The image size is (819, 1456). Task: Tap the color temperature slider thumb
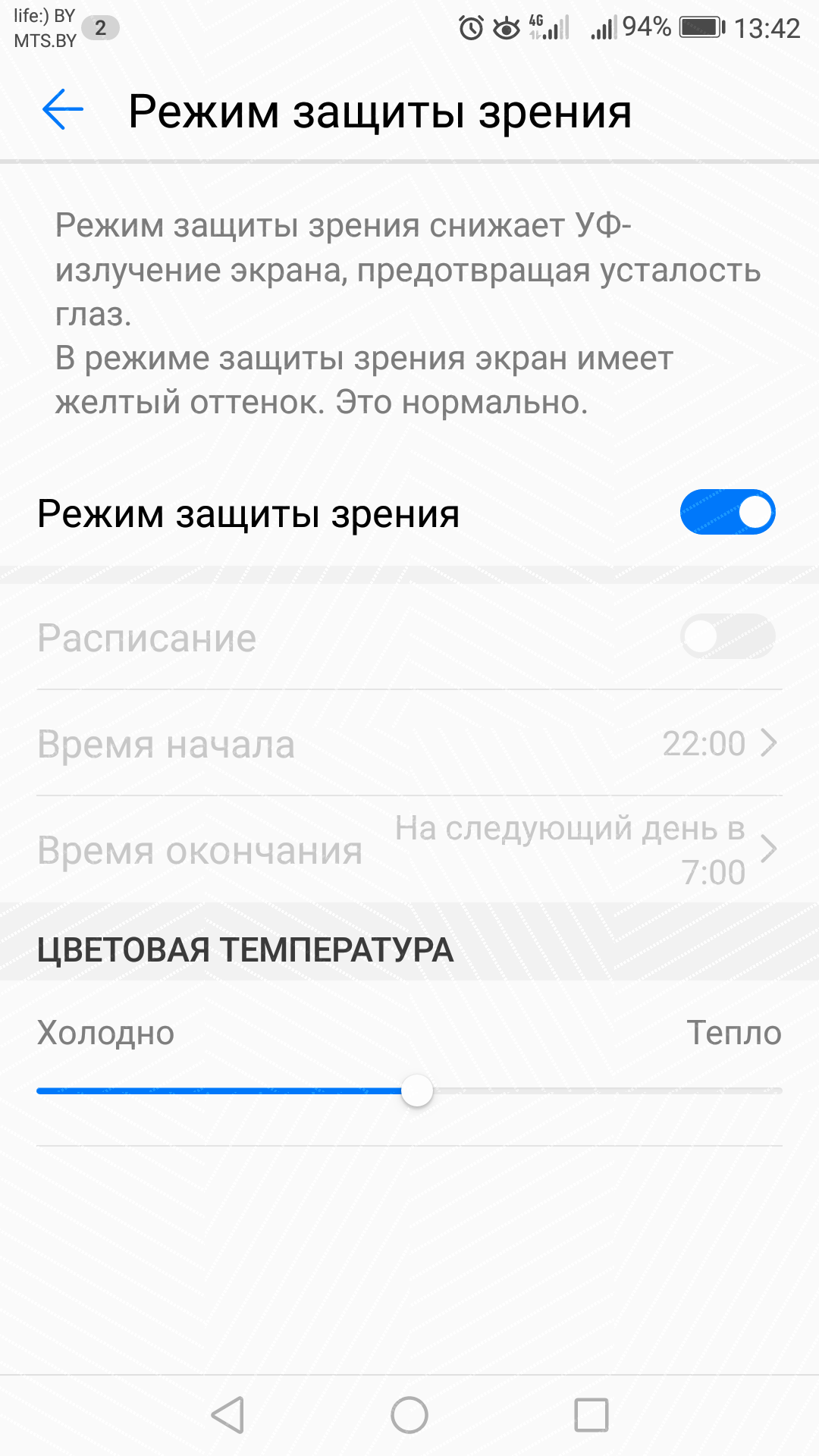(x=417, y=1091)
